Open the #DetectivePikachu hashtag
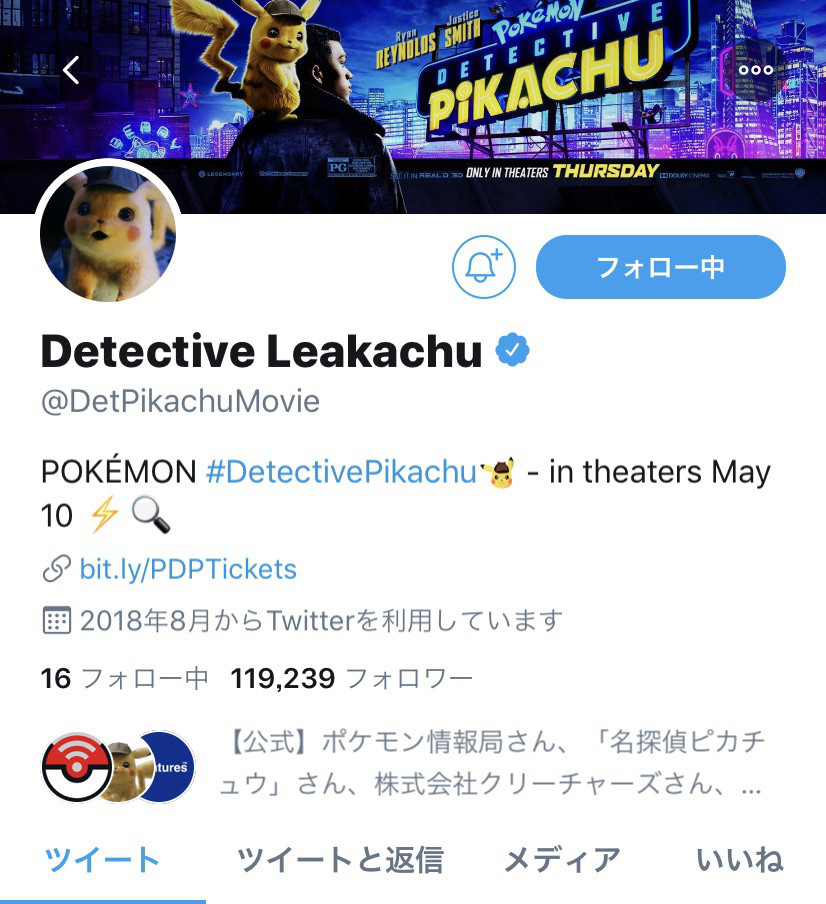Image resolution: width=826 pixels, height=904 pixels. [x=340, y=471]
